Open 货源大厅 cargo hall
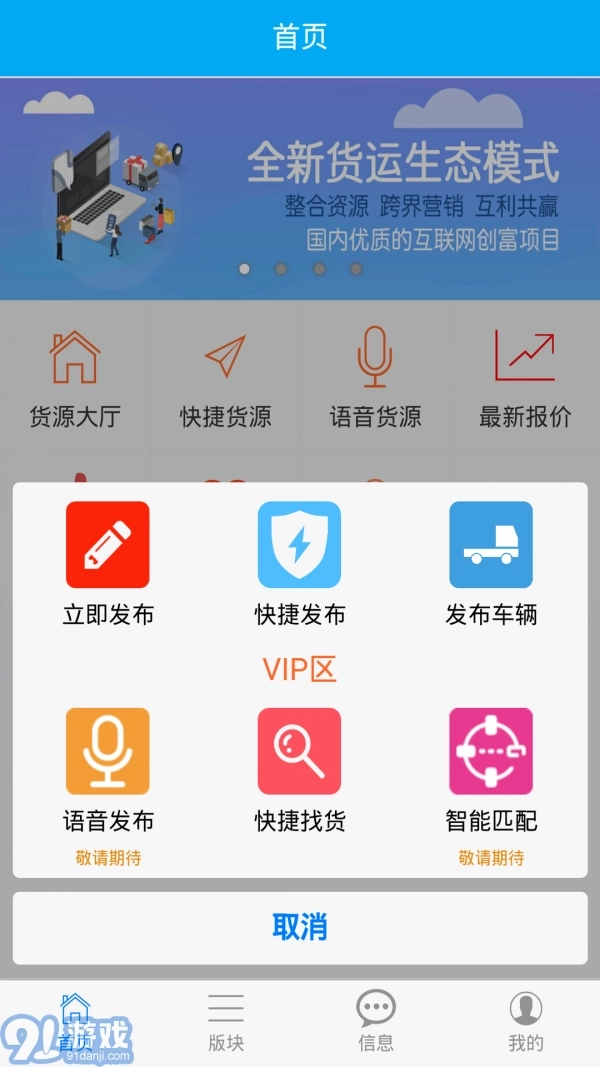This screenshot has width=600, height=1067. click(x=75, y=378)
